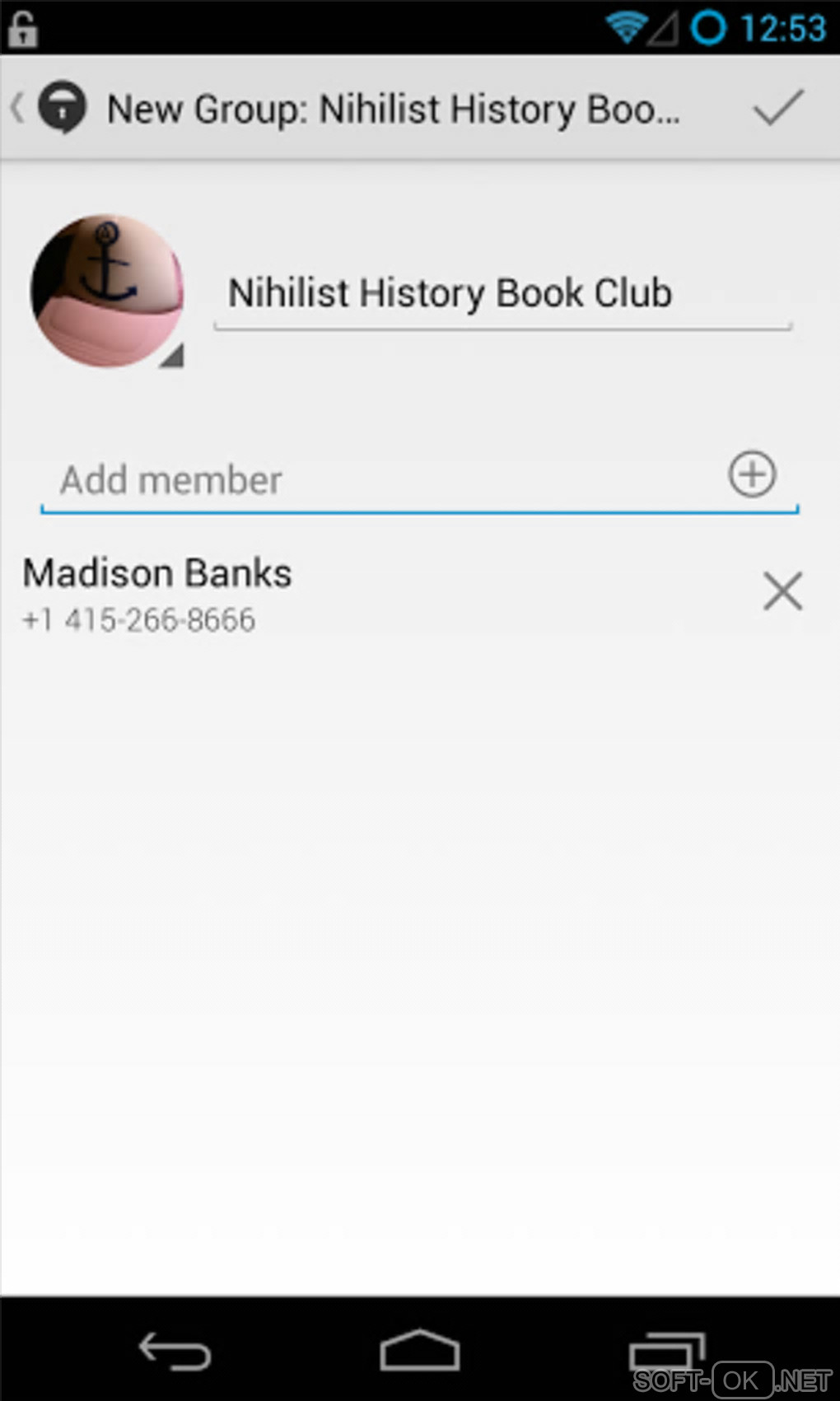The height and width of the screenshot is (1401, 840).
Task: Focus the Add member field
Action: 379,480
